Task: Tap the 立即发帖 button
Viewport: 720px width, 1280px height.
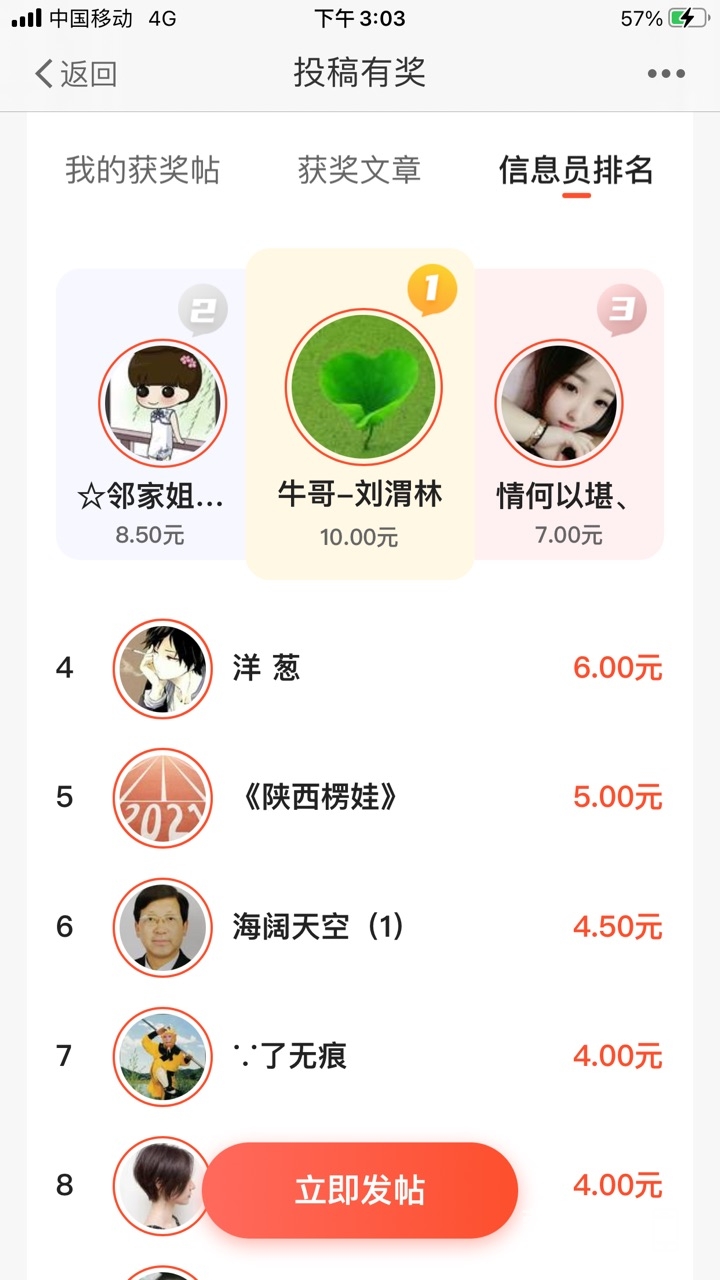Action: [x=360, y=1190]
